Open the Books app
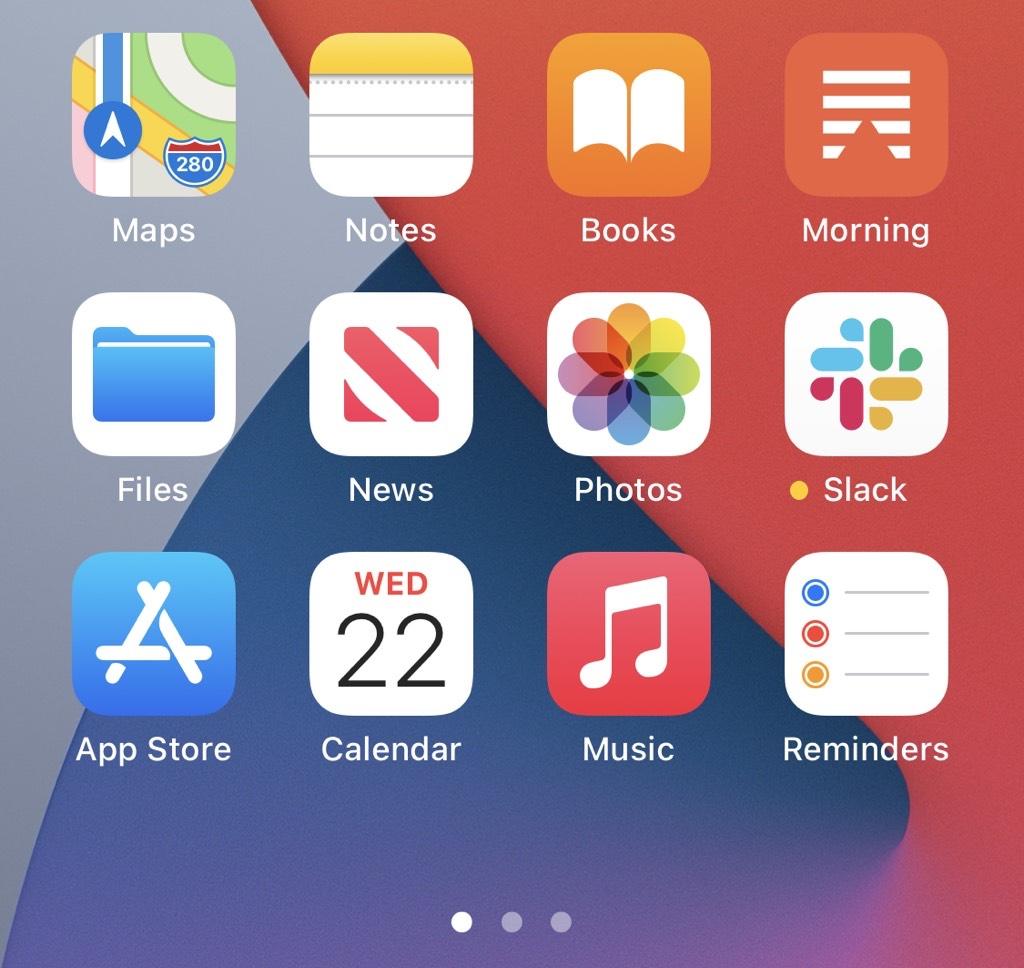The image size is (1024, 968). 628,114
